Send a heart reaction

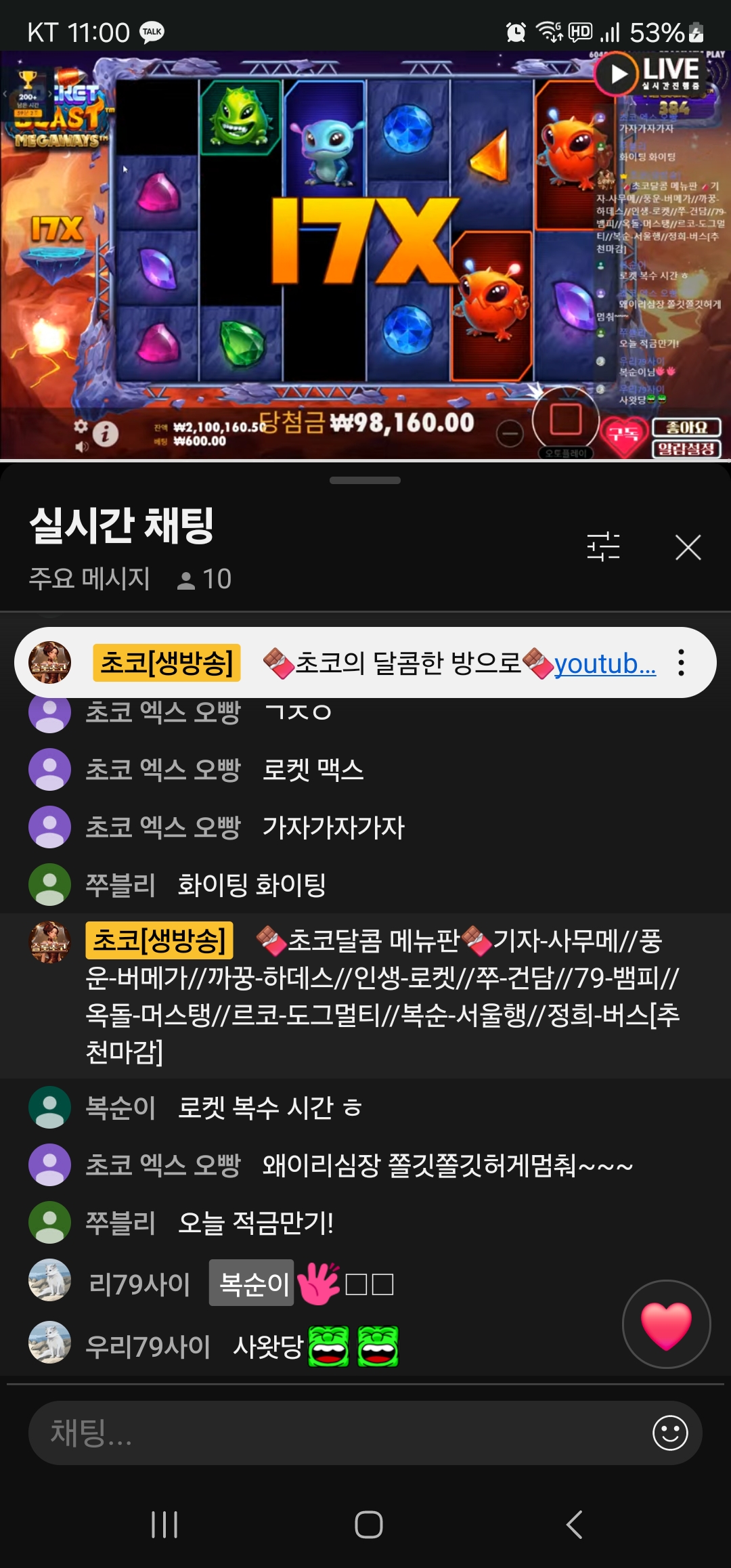(x=666, y=1324)
